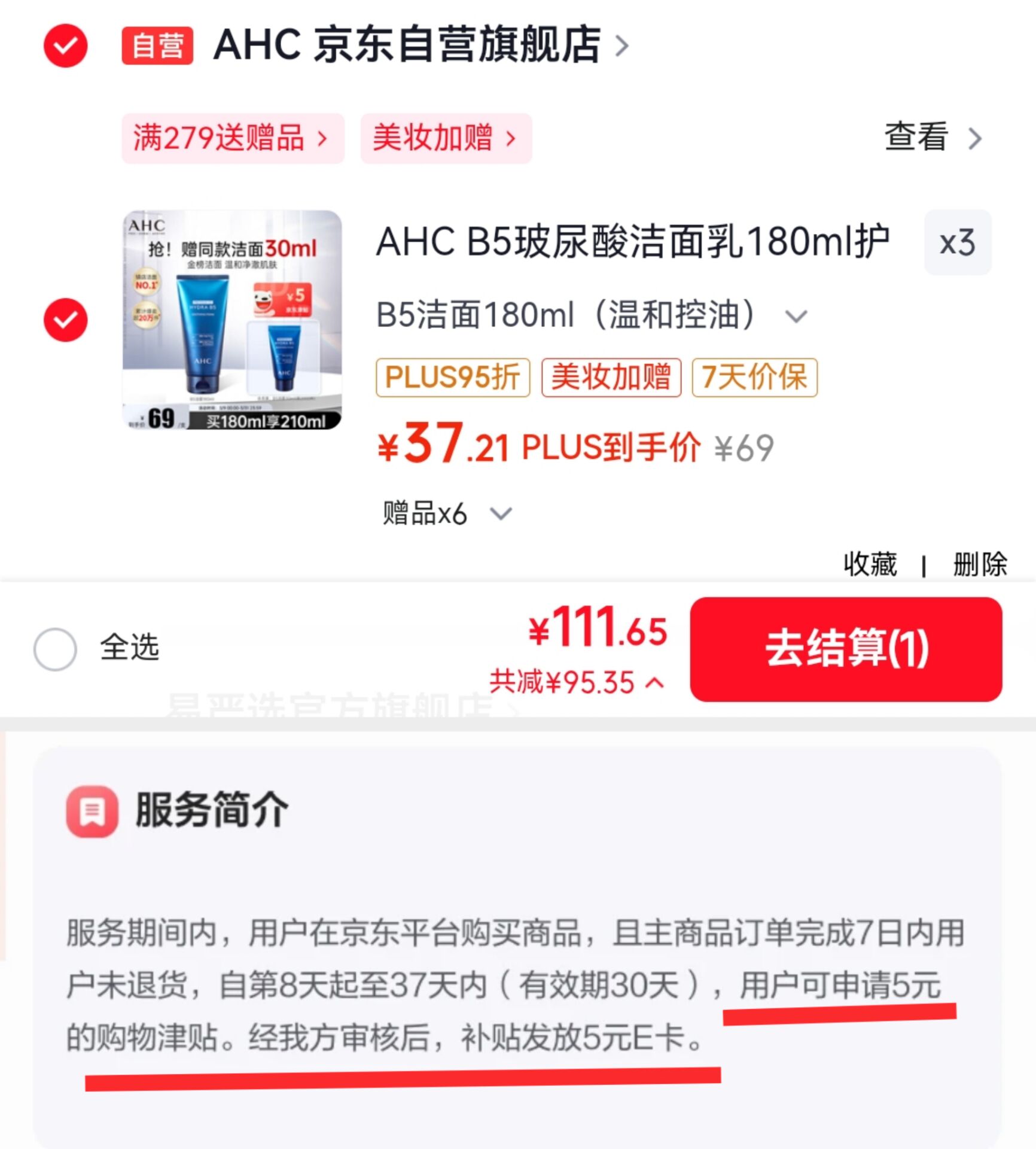
Task: Open AHC 京东自营旗舰店 store page
Action: click(421, 45)
